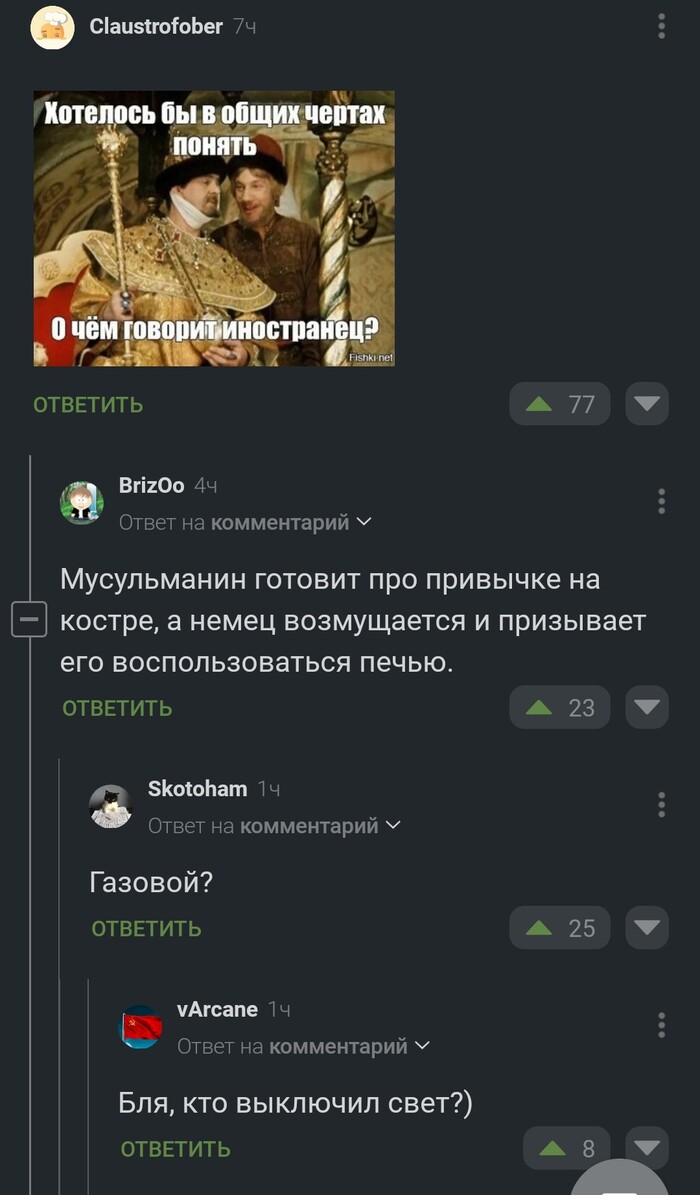Open Skotoham's profile

[x=197, y=788]
